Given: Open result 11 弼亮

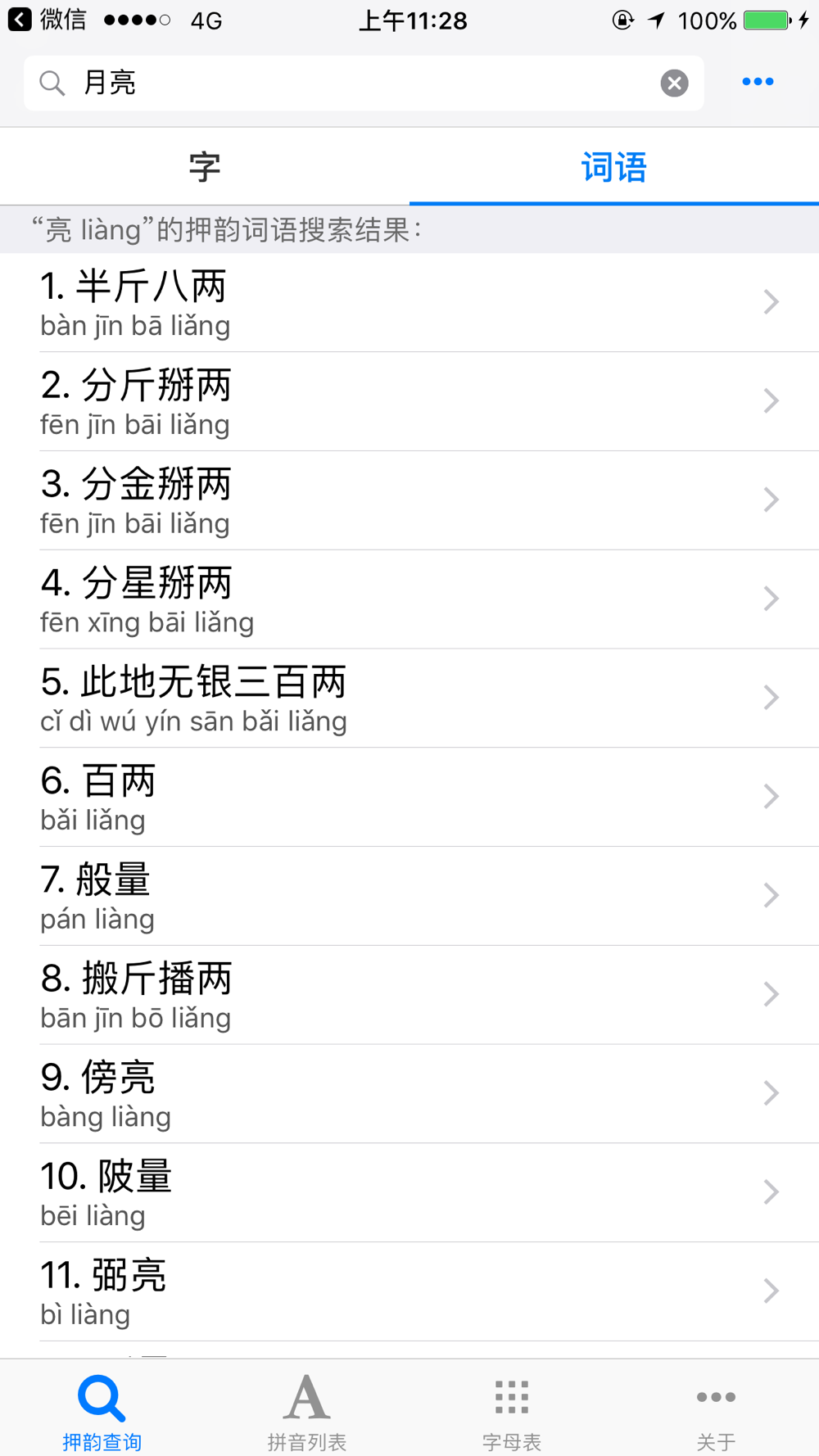Looking at the screenshot, I should [x=409, y=1291].
